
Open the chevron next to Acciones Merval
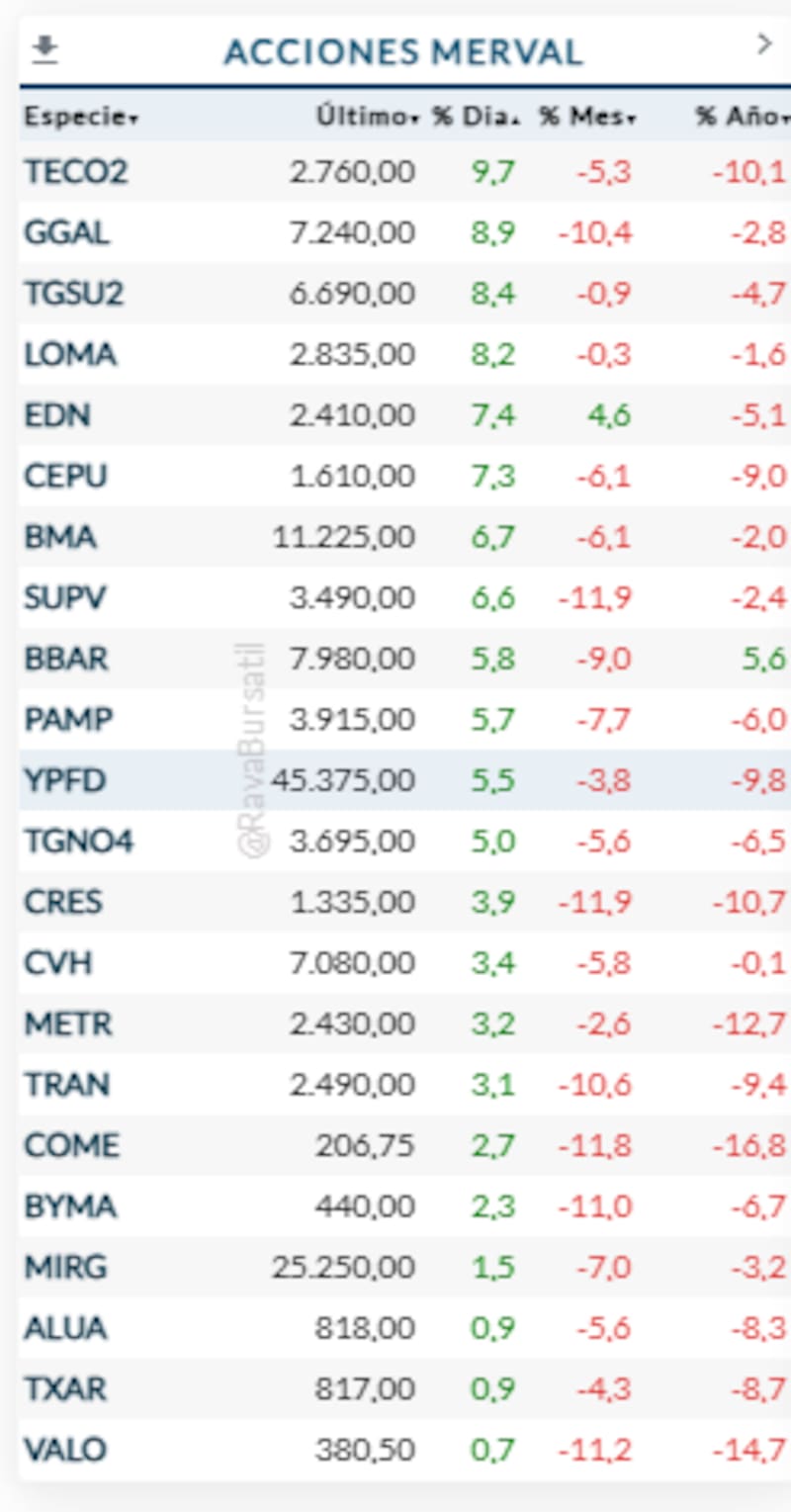point(763,44)
